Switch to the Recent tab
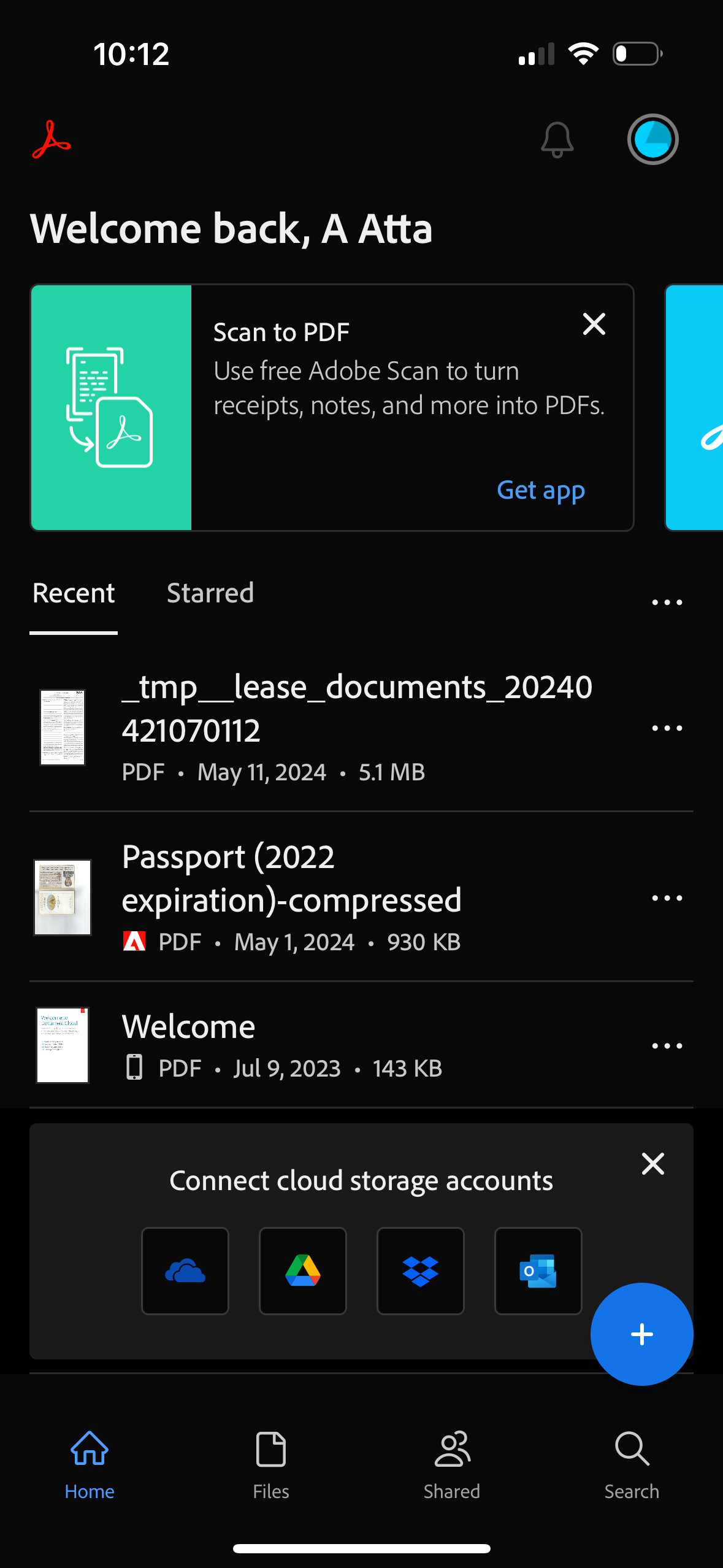The height and width of the screenshot is (1568, 723). pyautogui.click(x=73, y=593)
